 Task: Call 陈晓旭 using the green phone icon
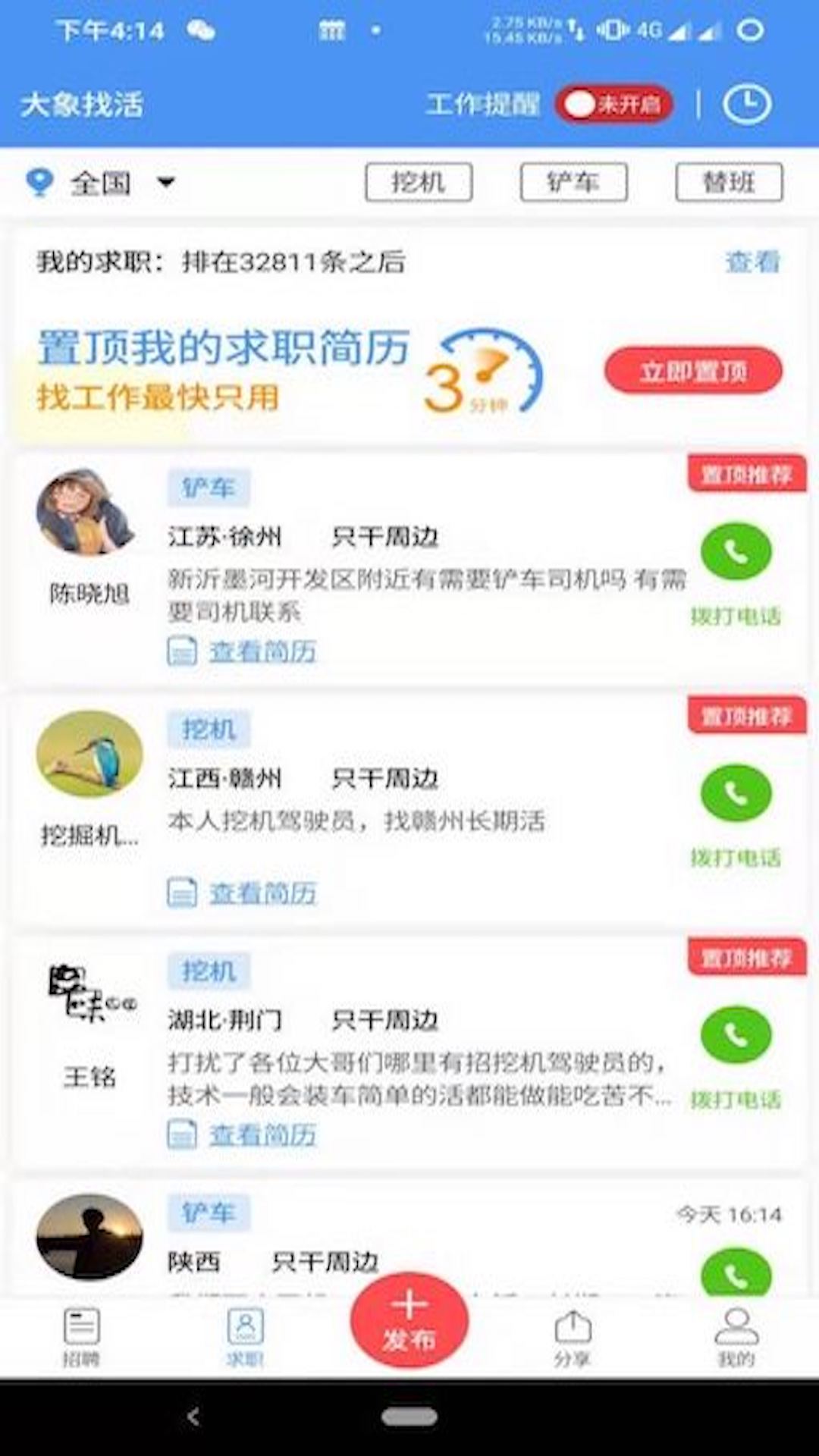coord(735,552)
